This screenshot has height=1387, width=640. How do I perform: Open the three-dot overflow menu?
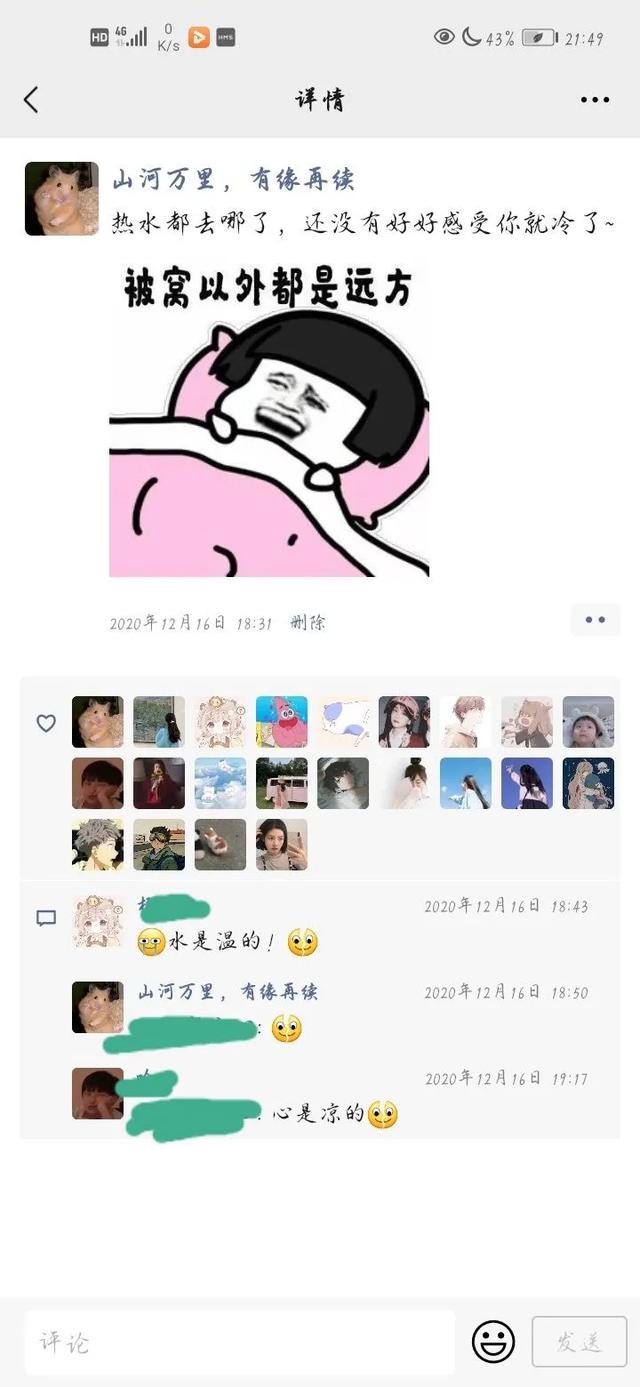tap(595, 100)
